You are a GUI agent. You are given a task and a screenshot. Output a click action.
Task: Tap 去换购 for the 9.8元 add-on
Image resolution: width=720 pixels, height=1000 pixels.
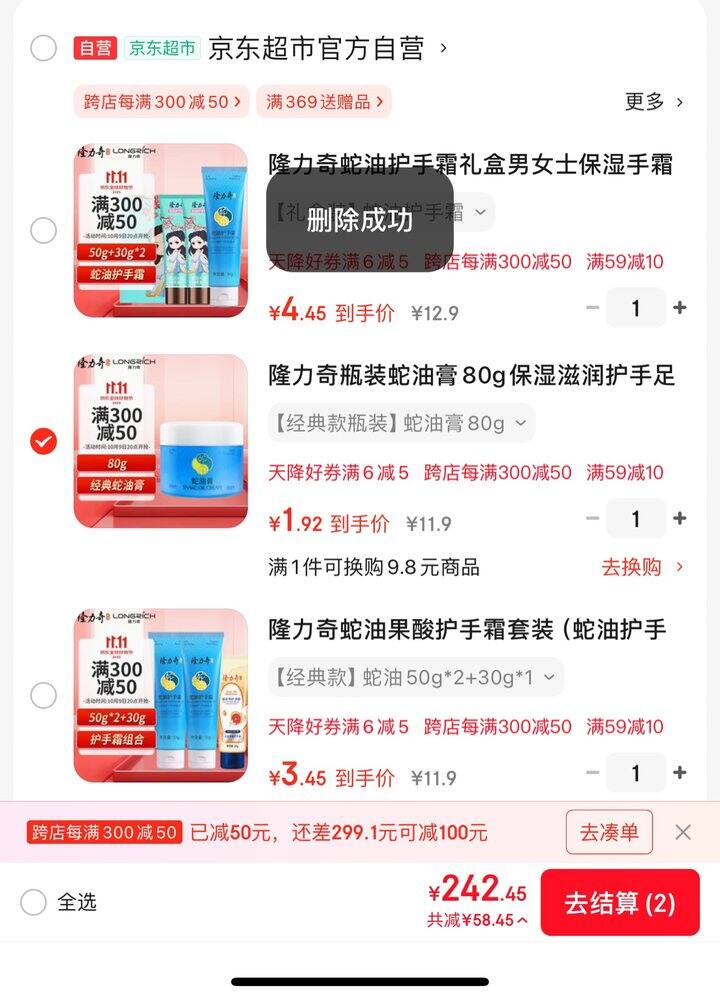[x=642, y=567]
